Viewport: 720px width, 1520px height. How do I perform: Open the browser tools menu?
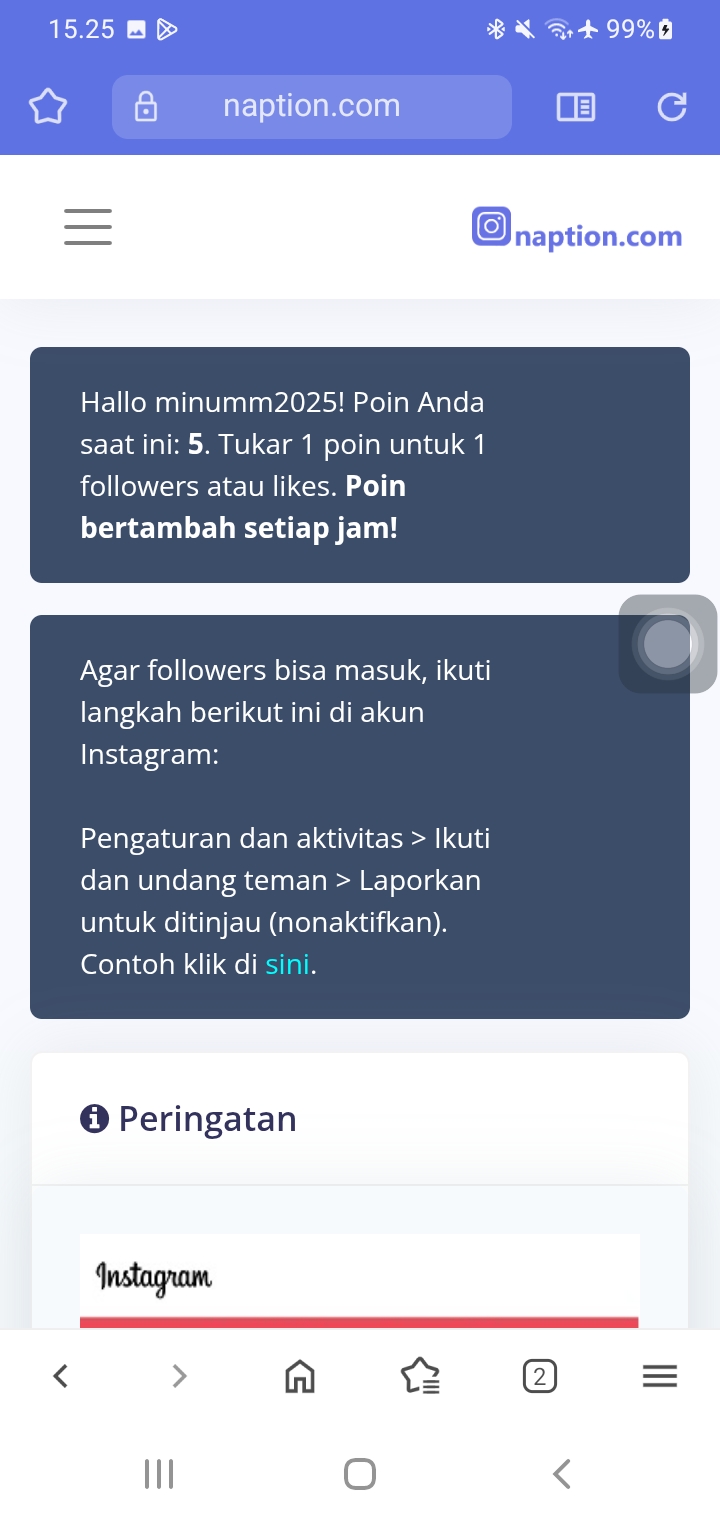[659, 1377]
